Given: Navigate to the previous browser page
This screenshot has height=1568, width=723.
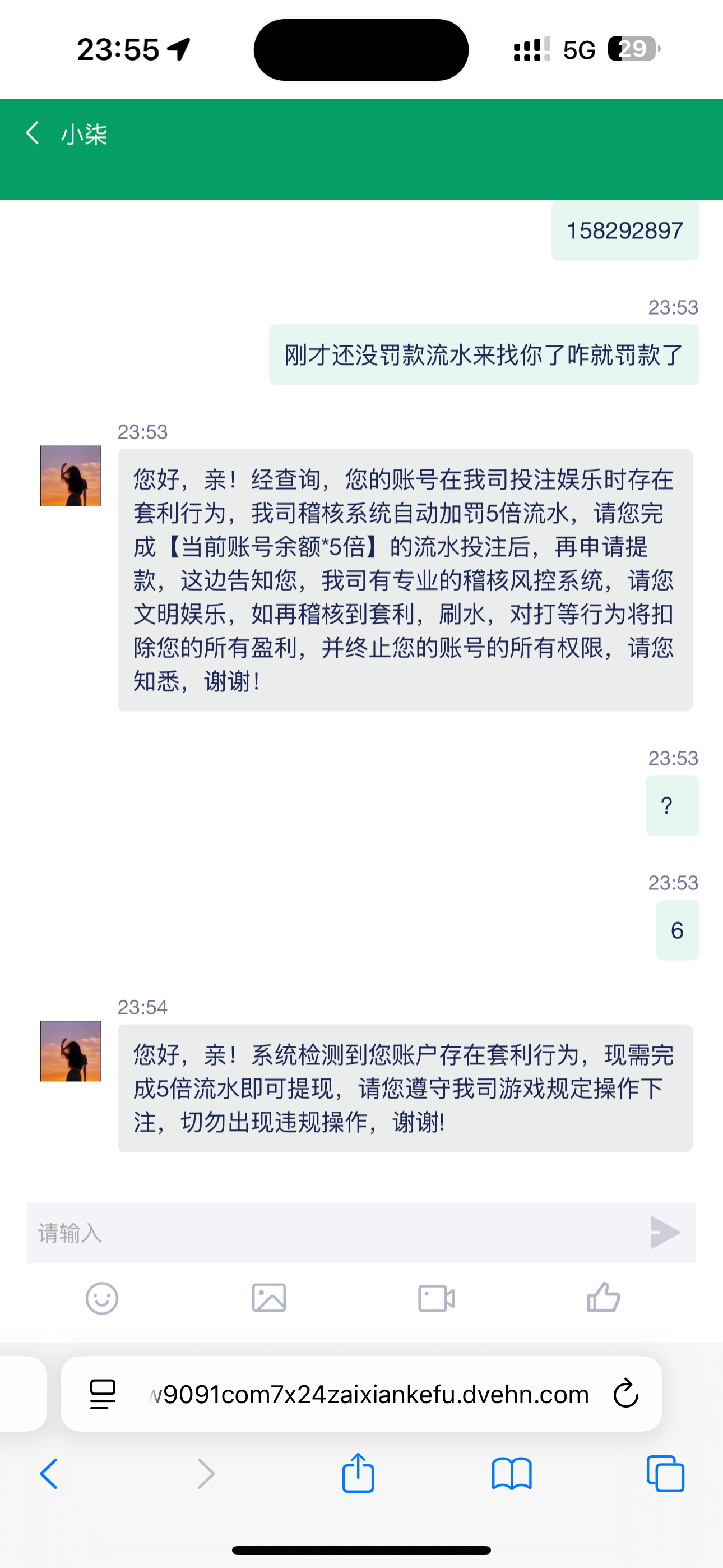Looking at the screenshot, I should (49, 1474).
